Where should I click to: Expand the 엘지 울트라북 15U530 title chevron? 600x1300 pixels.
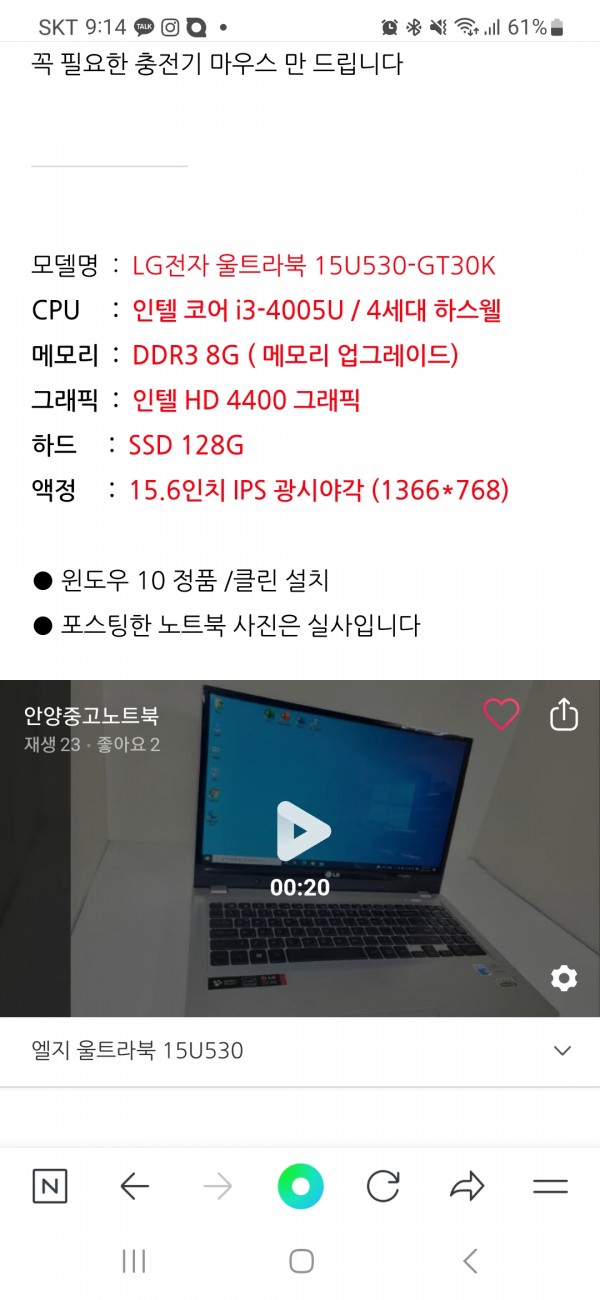(x=563, y=1051)
